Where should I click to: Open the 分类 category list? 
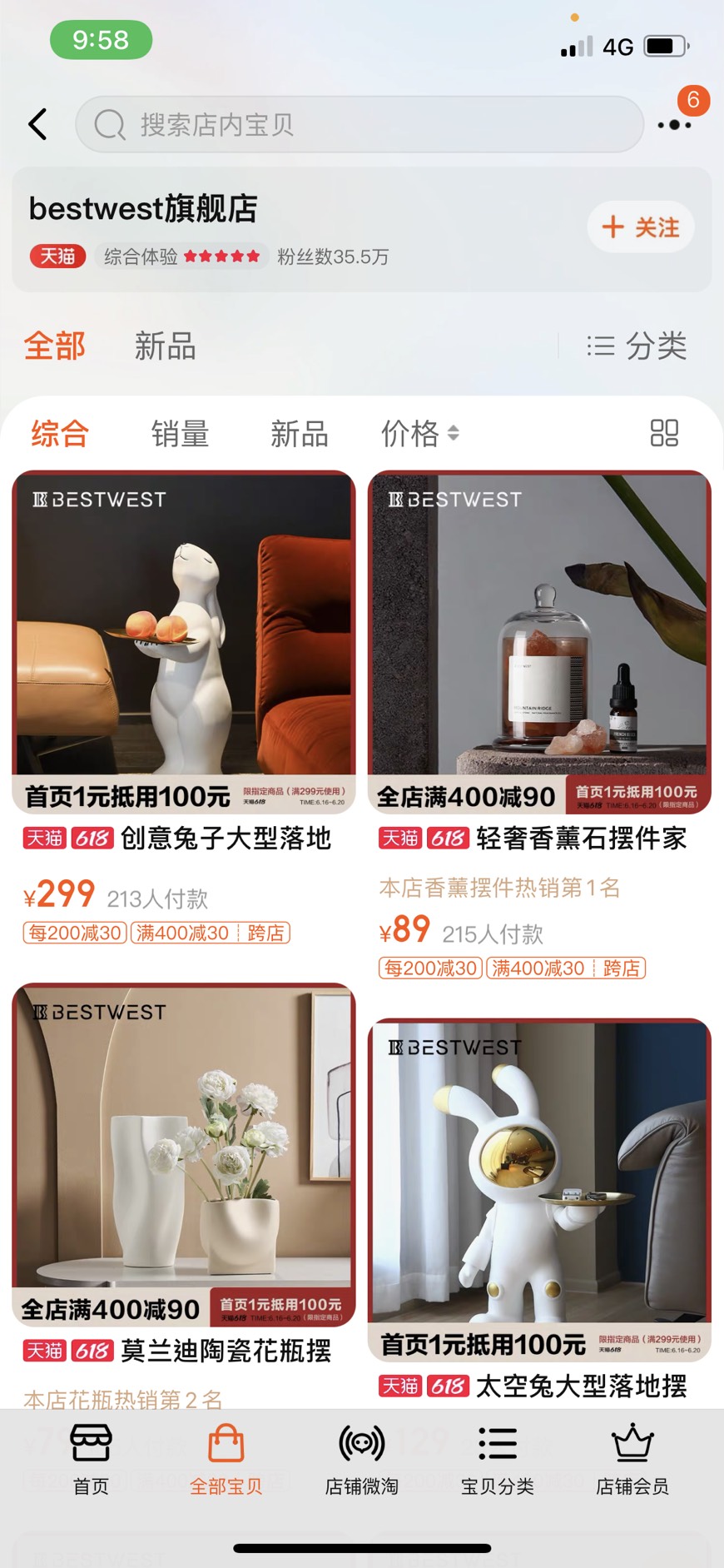[637, 346]
